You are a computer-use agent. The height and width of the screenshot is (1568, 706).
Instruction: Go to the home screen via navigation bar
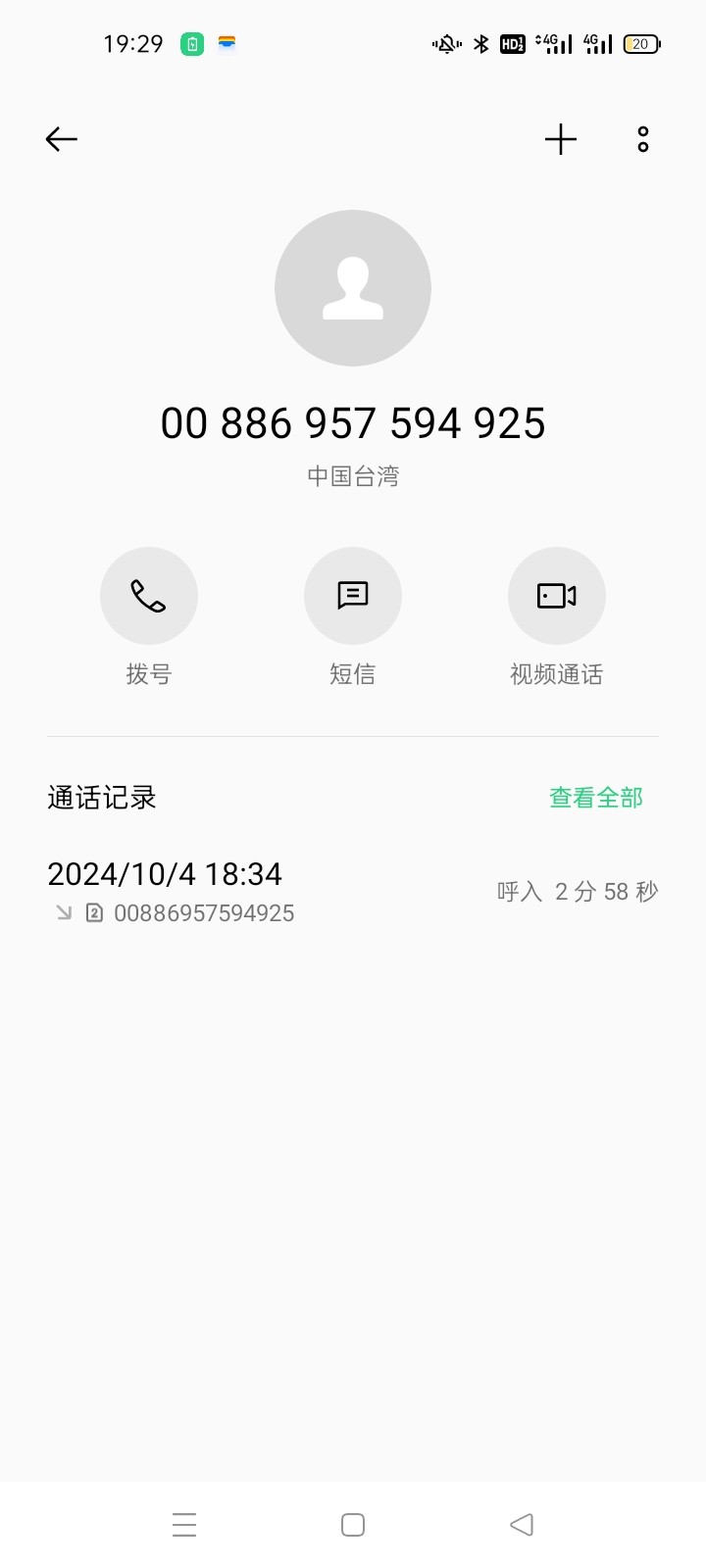click(353, 1525)
